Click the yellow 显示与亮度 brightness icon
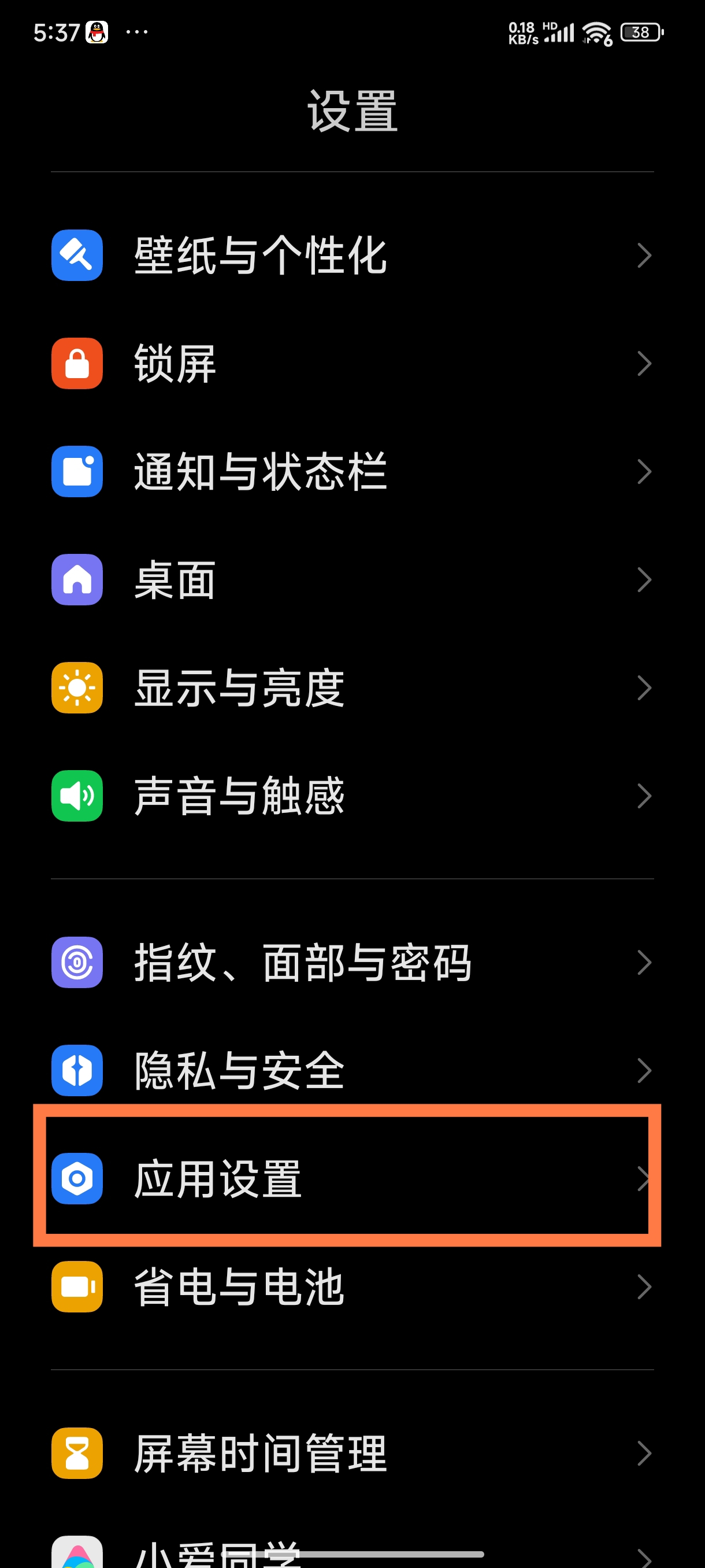Viewport: 705px width, 1568px height. click(77, 688)
